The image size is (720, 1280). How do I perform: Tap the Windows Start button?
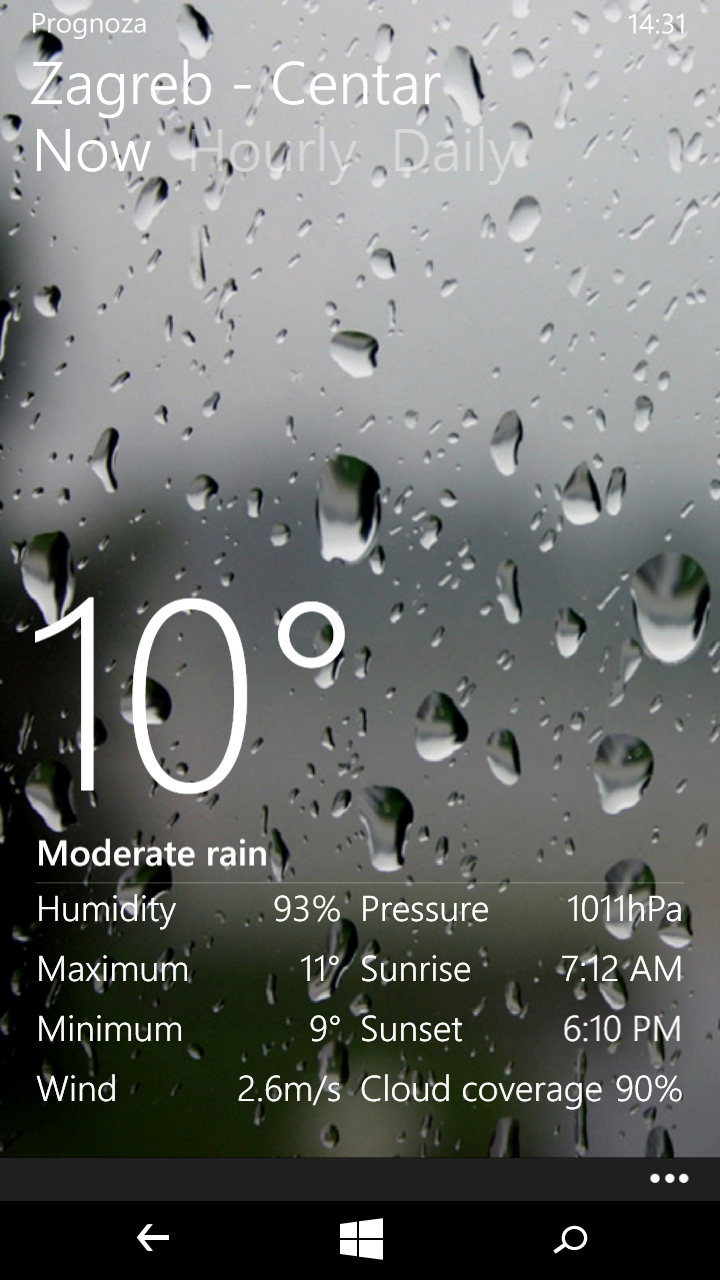361,1240
